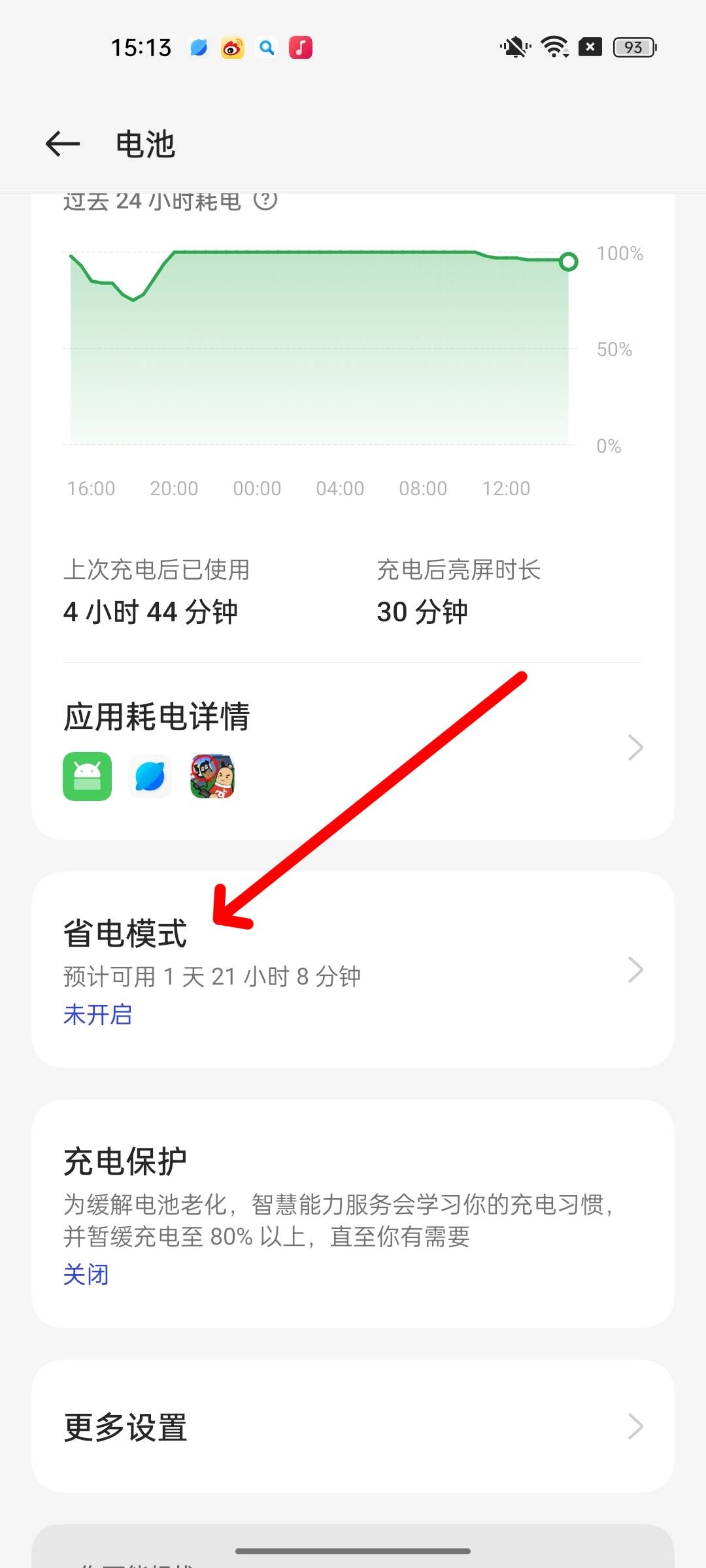Click the current battery level marker on chart

(568, 262)
